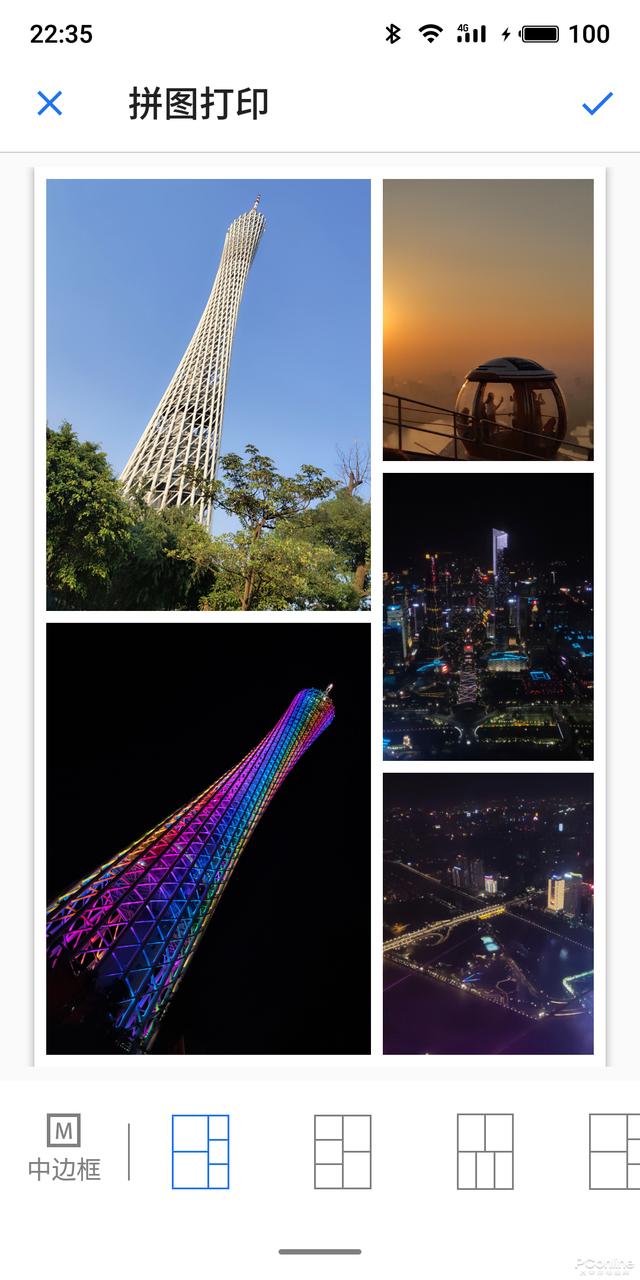640x1280 pixels.
Task: Pick the partially visible fourth layout
Action: point(614,1151)
